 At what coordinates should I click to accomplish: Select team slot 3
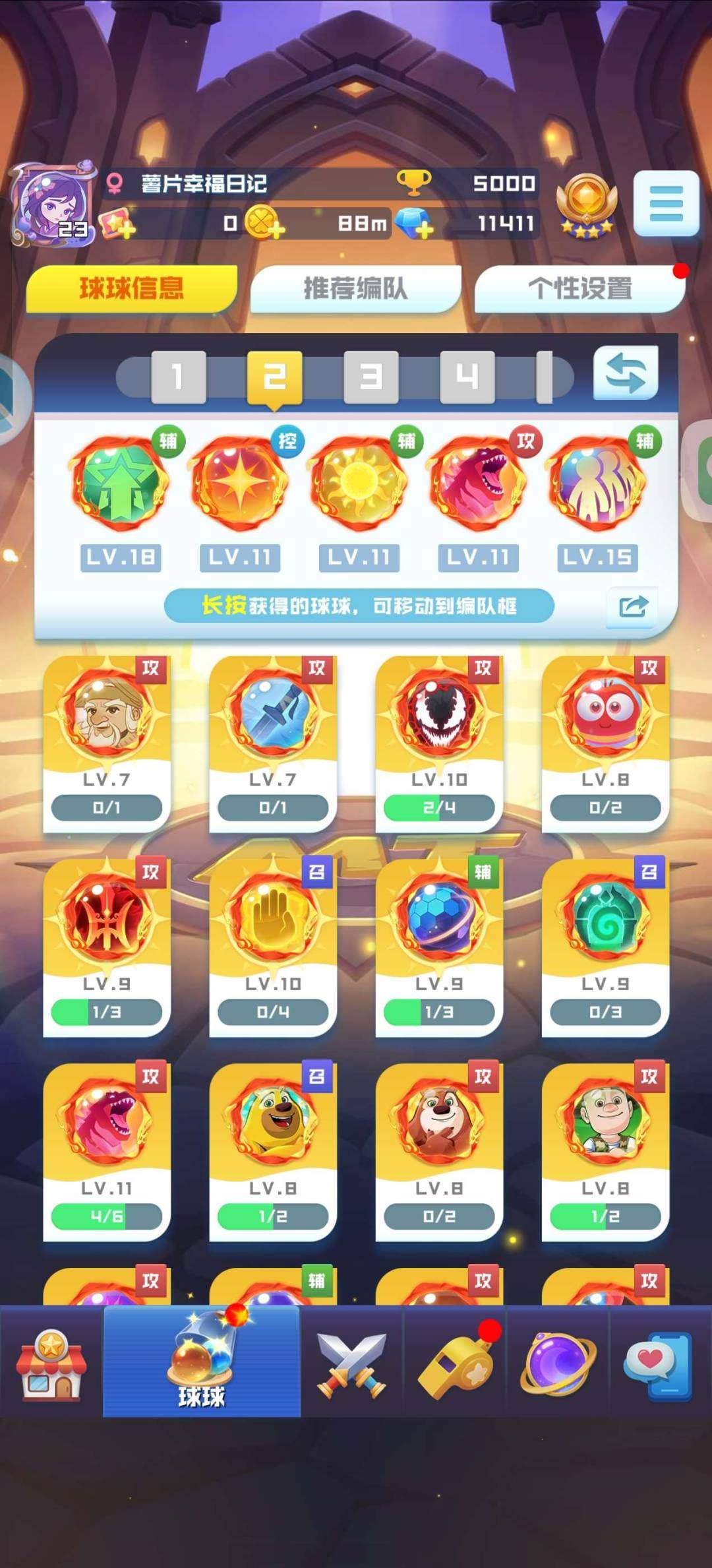click(x=371, y=377)
